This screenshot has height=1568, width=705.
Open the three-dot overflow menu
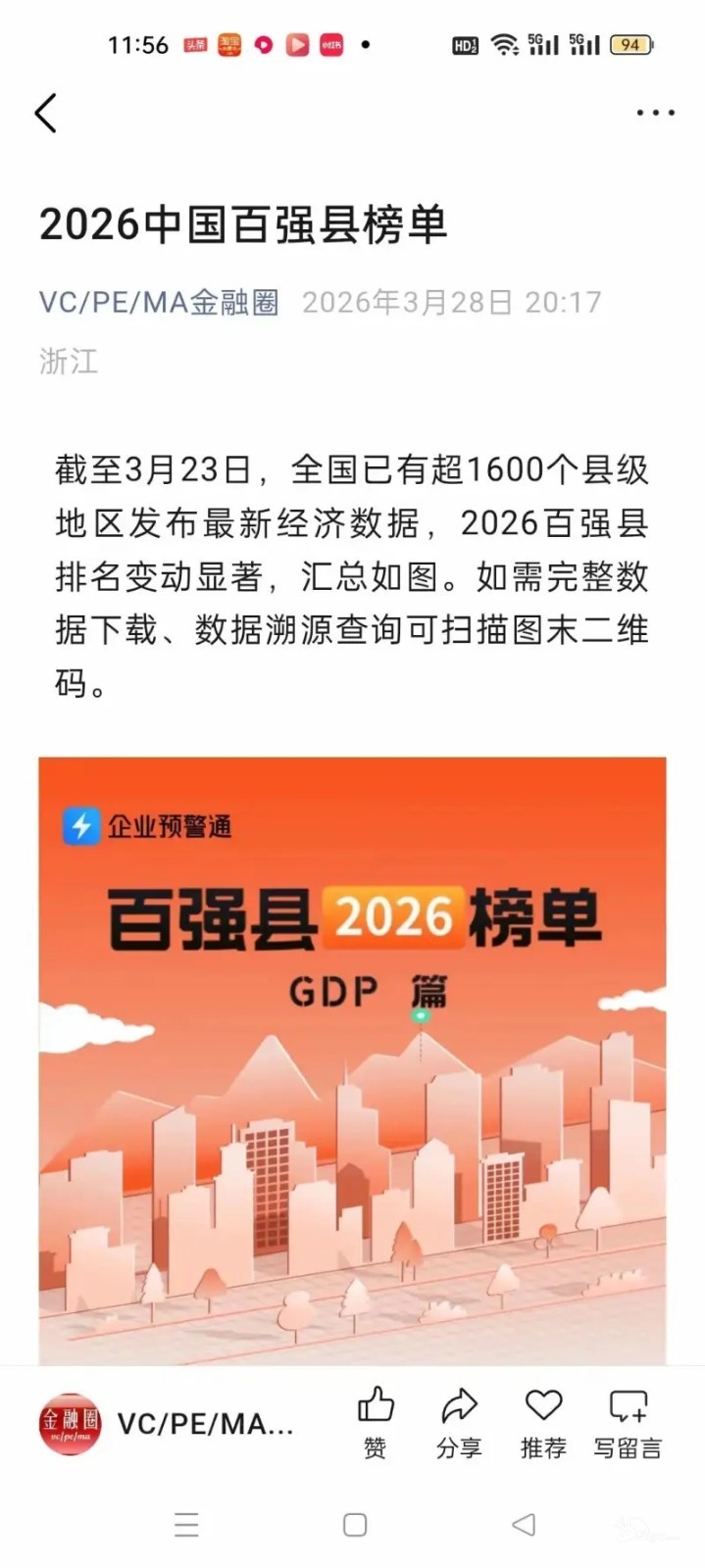(x=655, y=113)
